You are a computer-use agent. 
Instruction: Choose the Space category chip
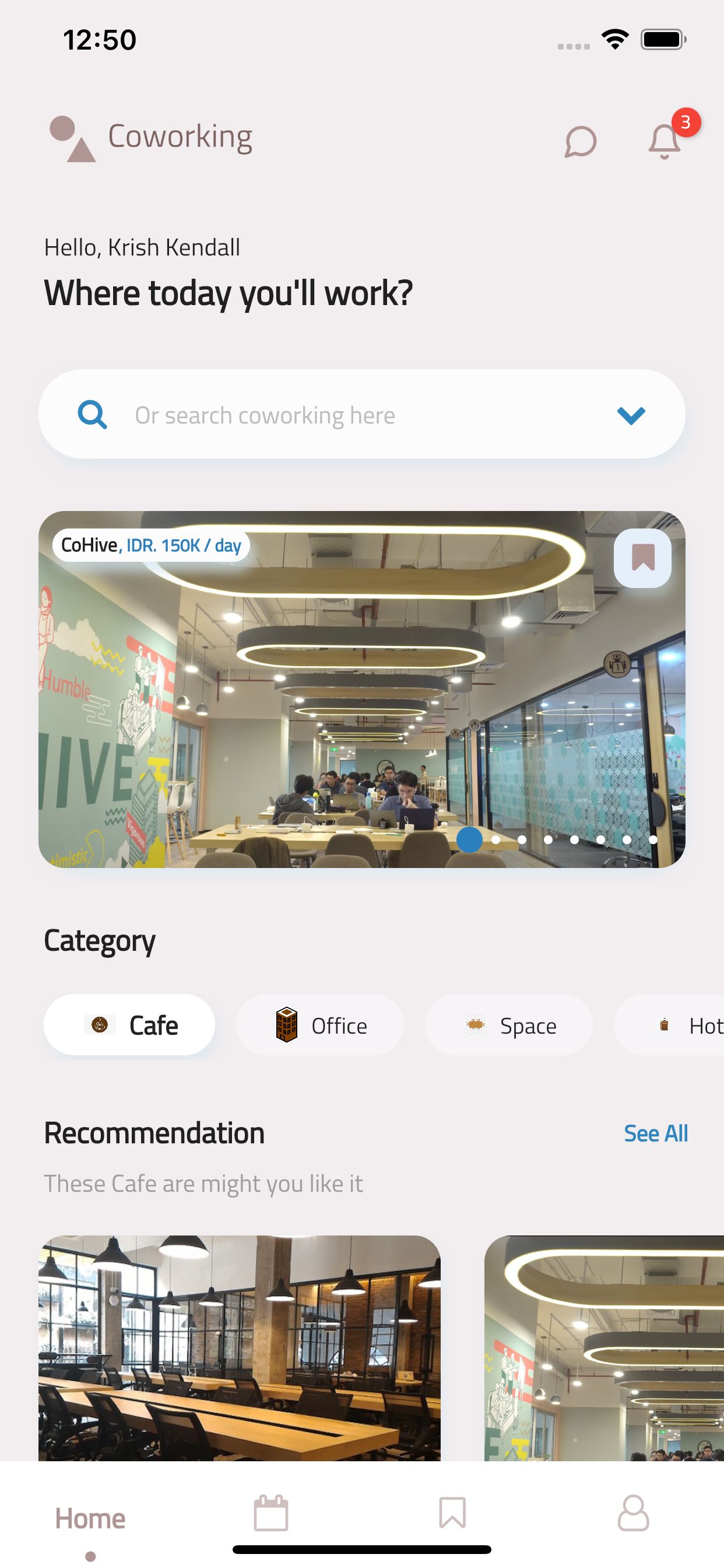pyautogui.click(x=509, y=1025)
